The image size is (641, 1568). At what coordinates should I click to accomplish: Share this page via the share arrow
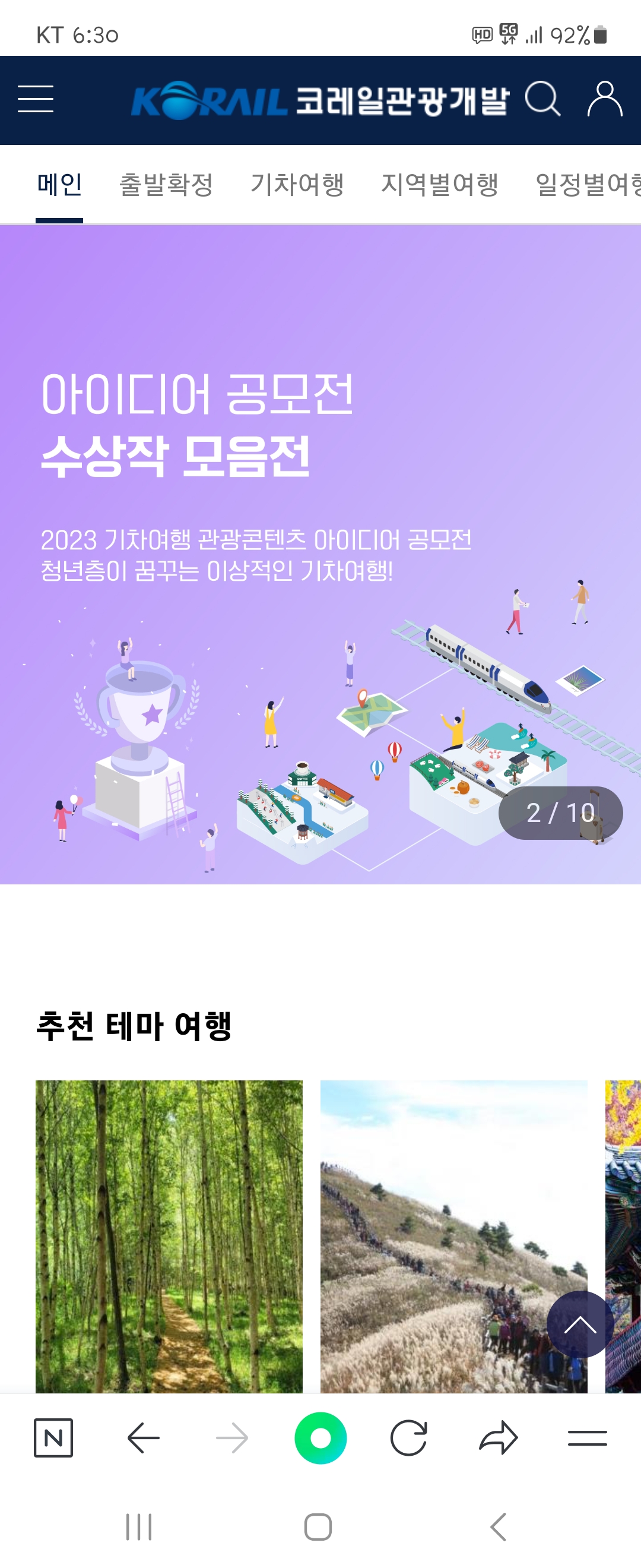[498, 1438]
